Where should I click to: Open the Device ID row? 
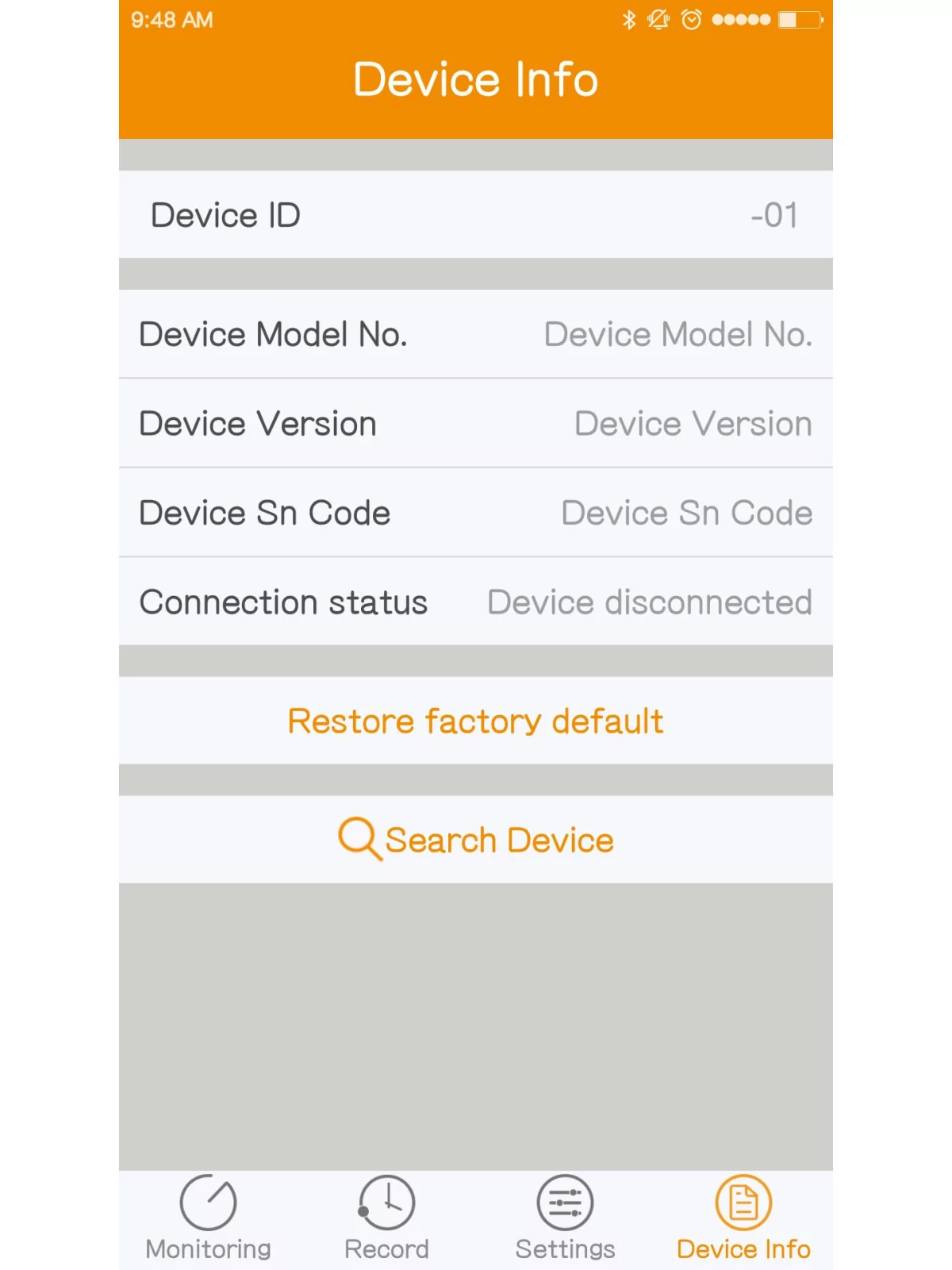point(476,214)
